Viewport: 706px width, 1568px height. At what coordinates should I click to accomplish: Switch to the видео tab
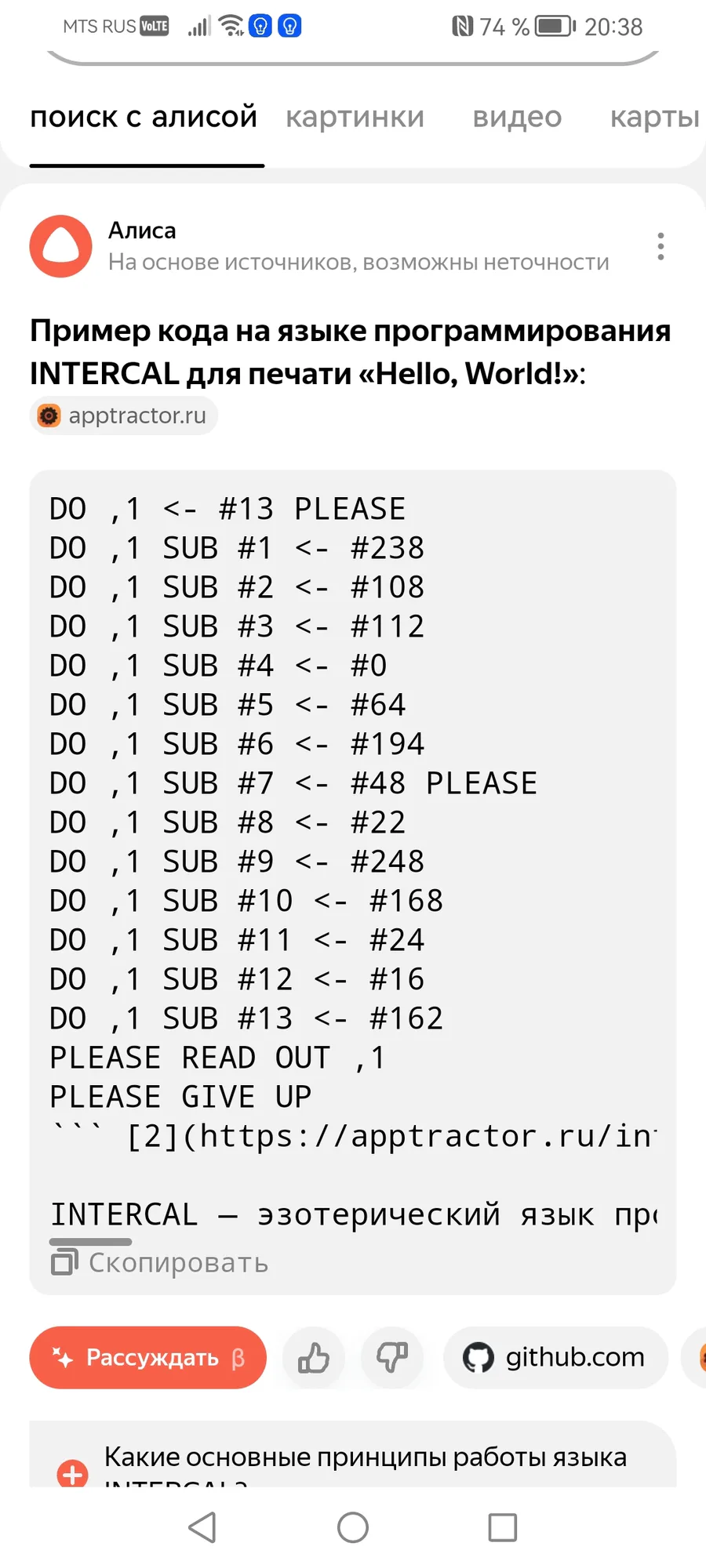[517, 118]
